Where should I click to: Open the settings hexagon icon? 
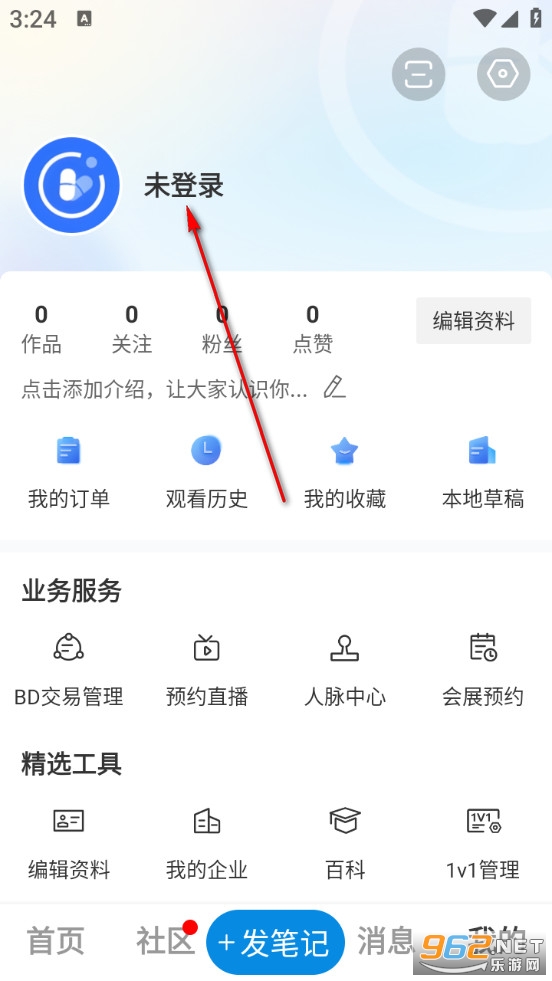click(x=503, y=74)
